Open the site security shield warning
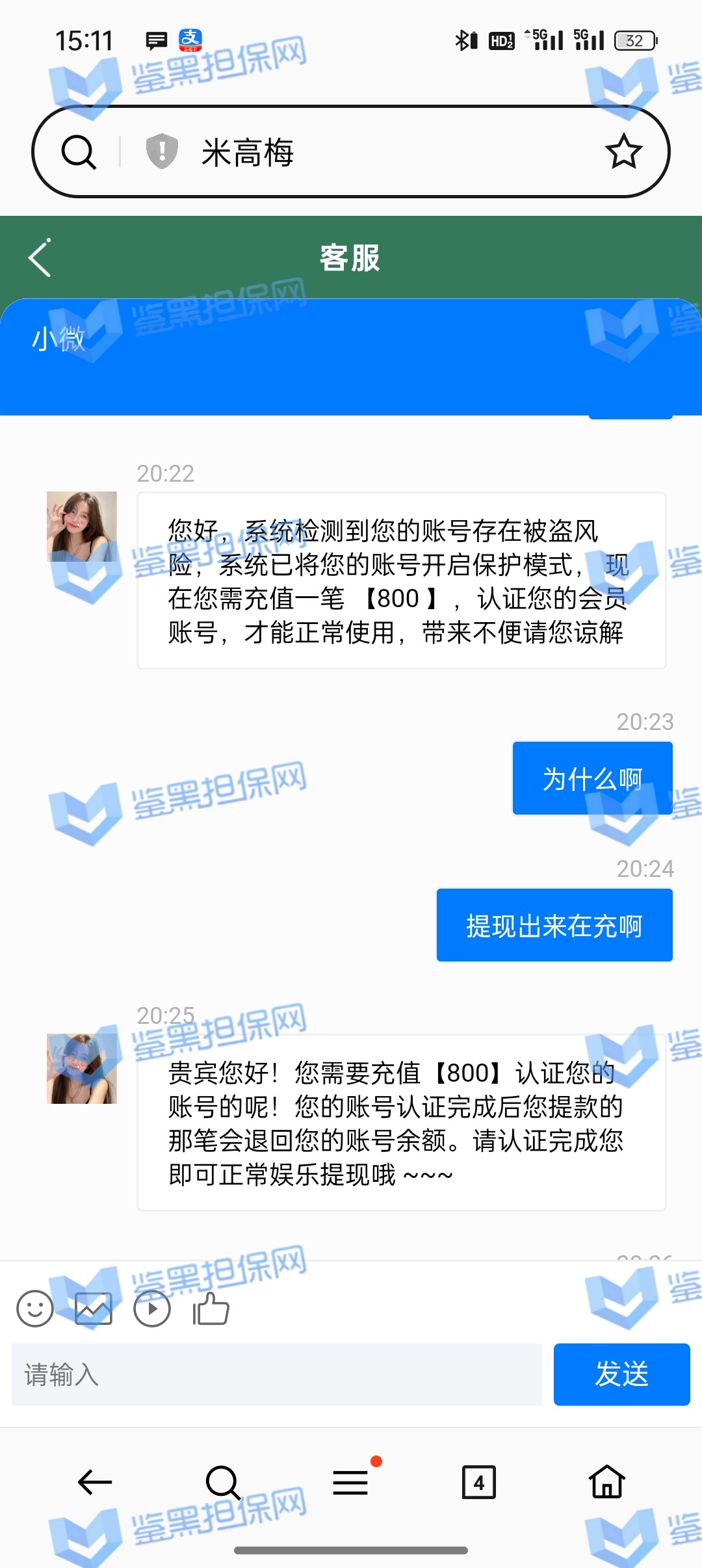Image resolution: width=702 pixels, height=1568 pixels. (x=162, y=151)
